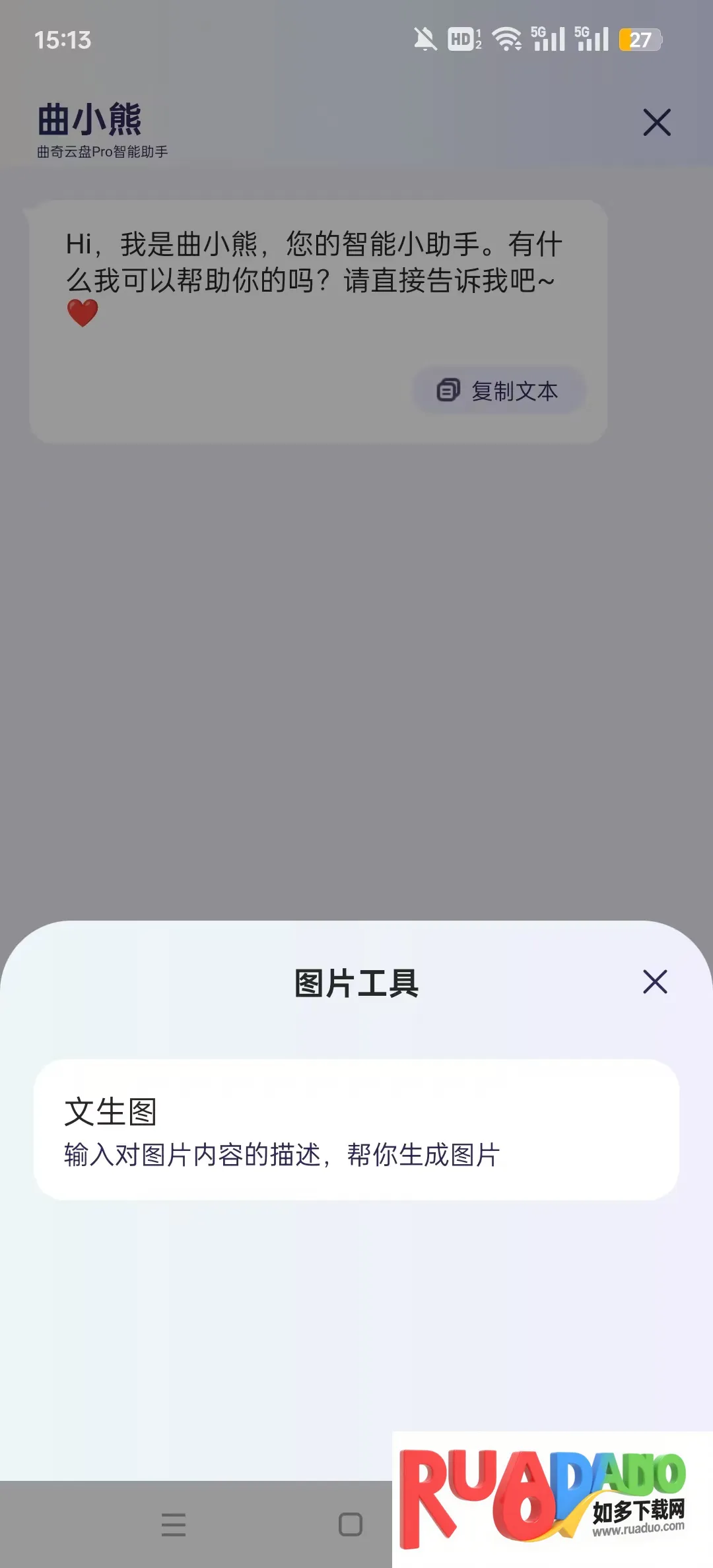Image resolution: width=713 pixels, height=1568 pixels.
Task: Open recent apps from the navigation bar
Action: [x=174, y=1524]
